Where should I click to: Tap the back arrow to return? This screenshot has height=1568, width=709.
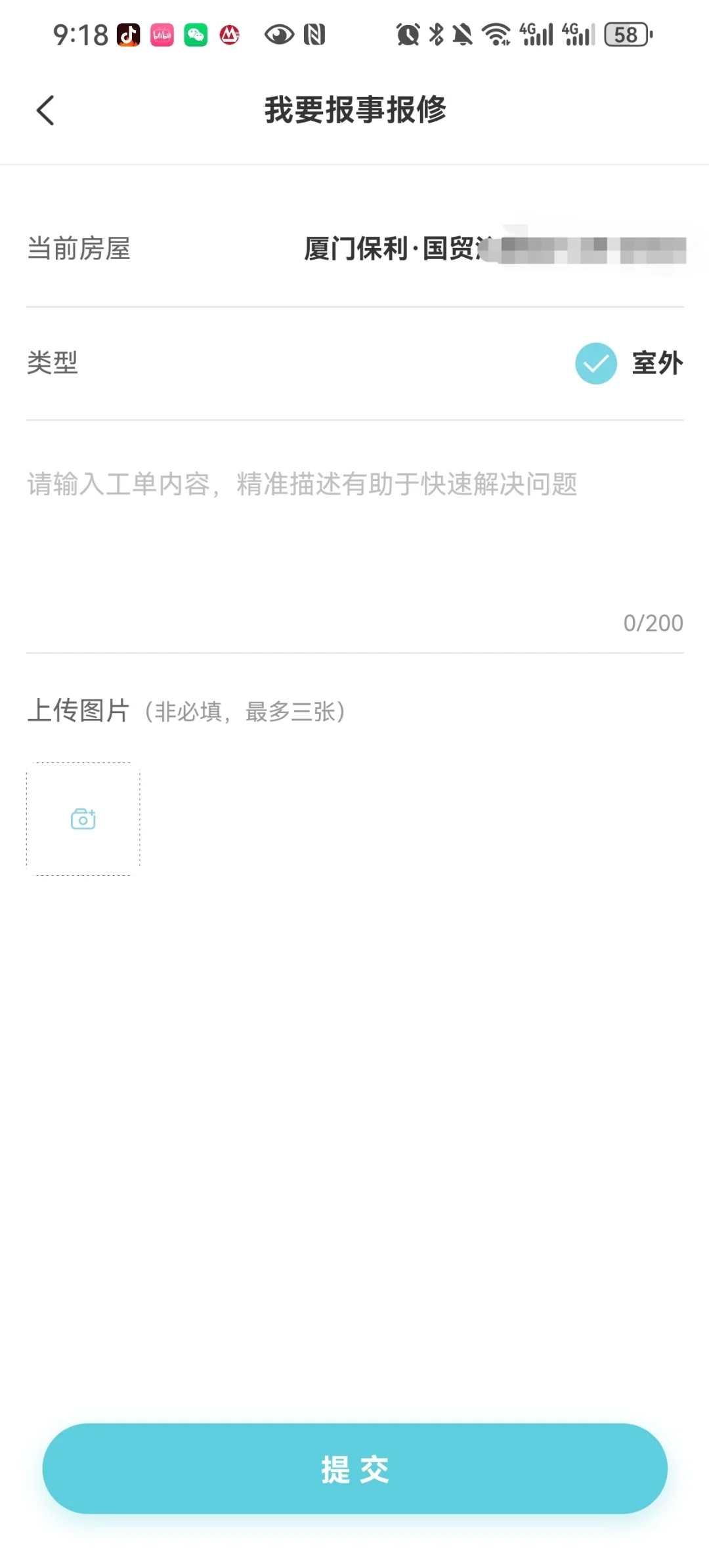pos(45,110)
